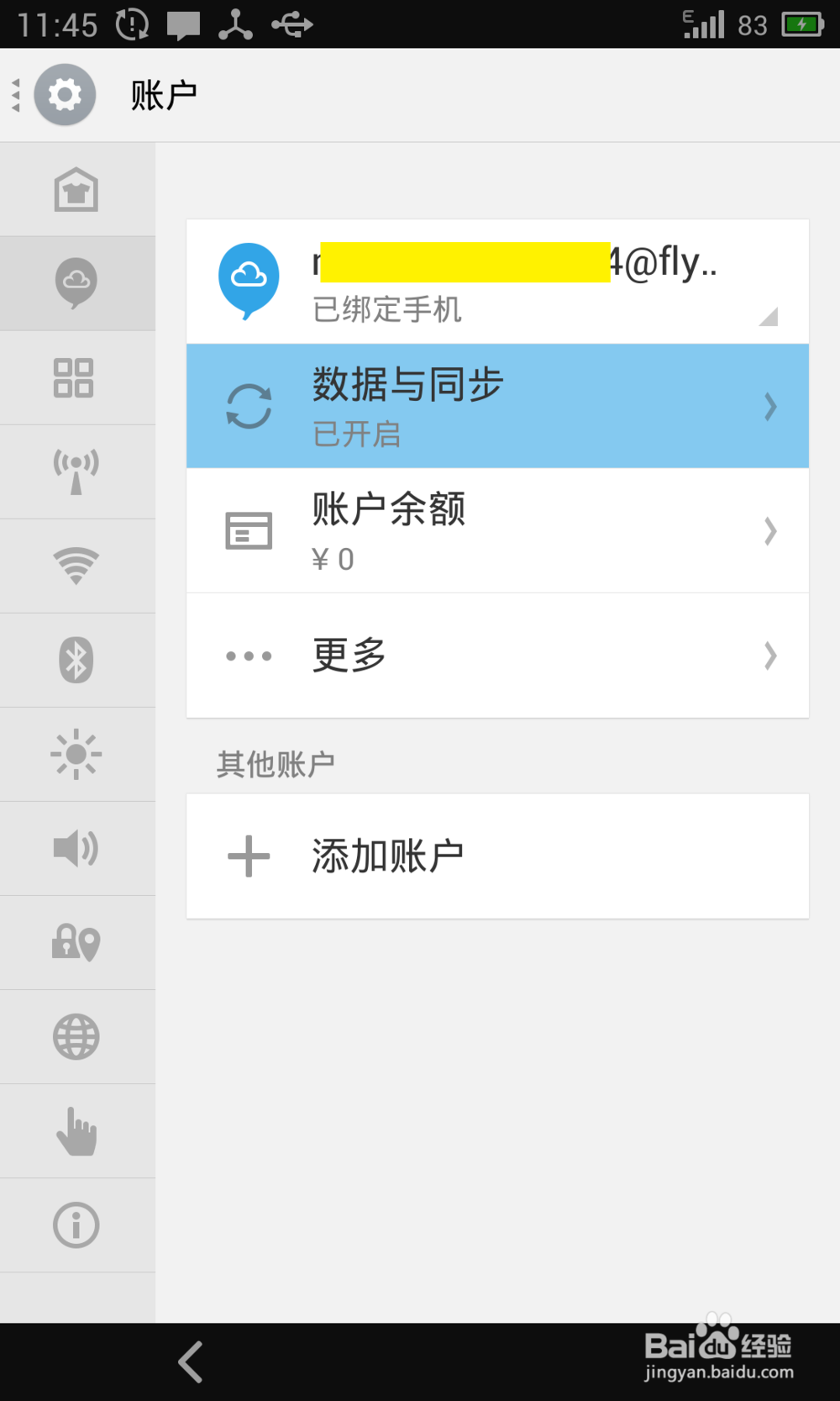The height and width of the screenshot is (1401, 840).
Task: Open the security and location settings icon
Action: (77, 942)
